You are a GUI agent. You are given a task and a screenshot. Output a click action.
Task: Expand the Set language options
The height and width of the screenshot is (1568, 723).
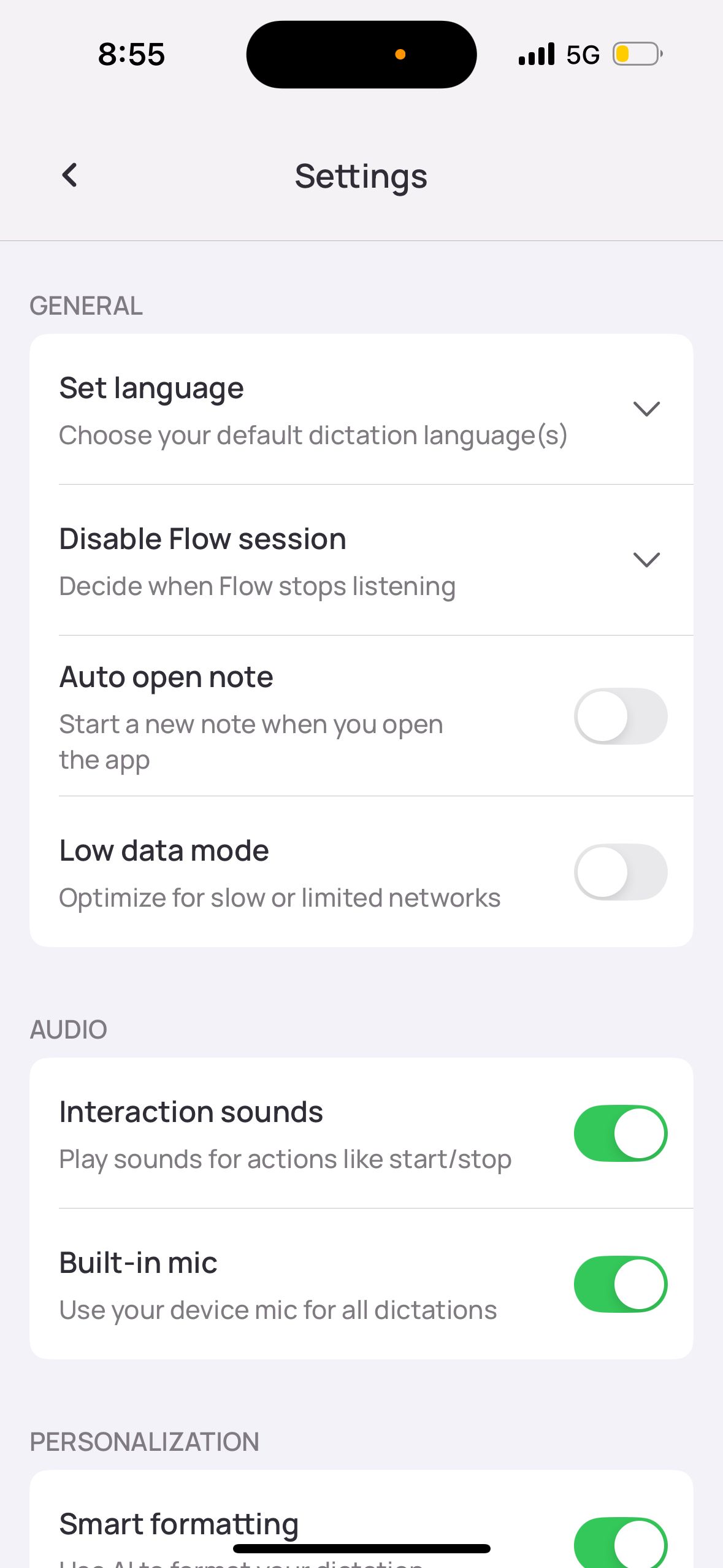click(x=646, y=409)
